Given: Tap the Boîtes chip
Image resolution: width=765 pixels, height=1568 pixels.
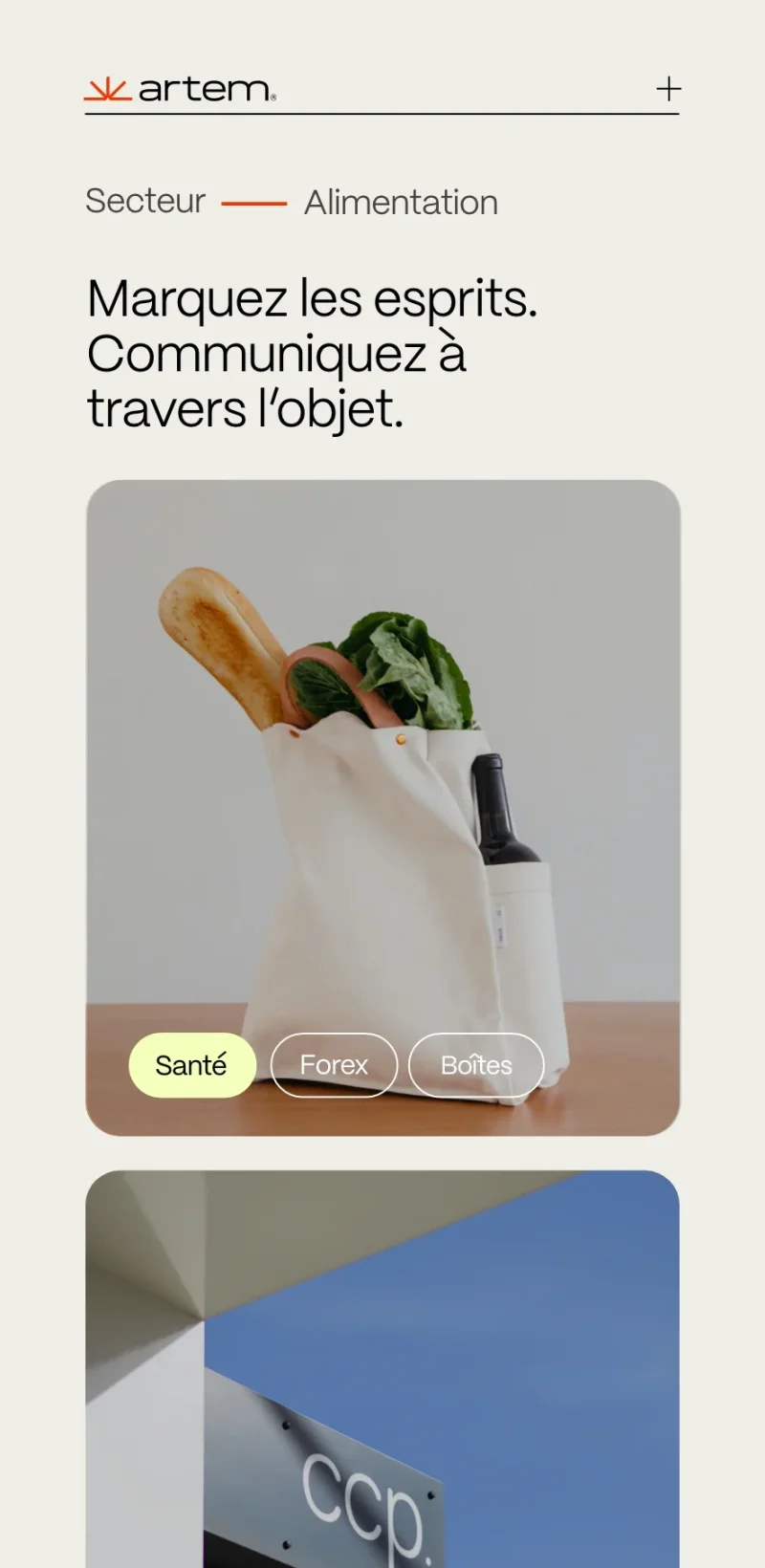Looking at the screenshot, I should pyautogui.click(x=476, y=1065).
